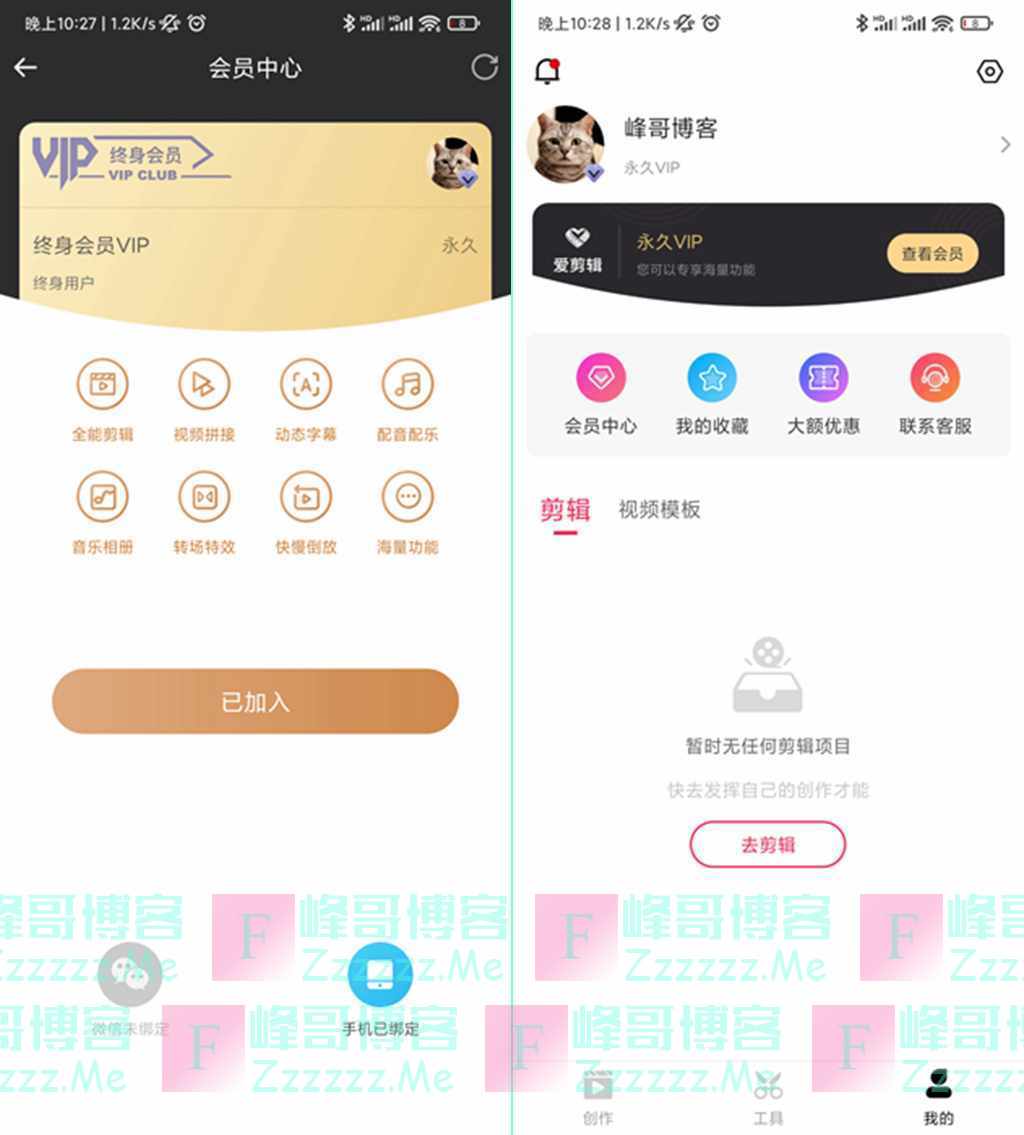1024x1135 pixels.
Task: Open the 快慢倒放 feature
Action: [306, 497]
